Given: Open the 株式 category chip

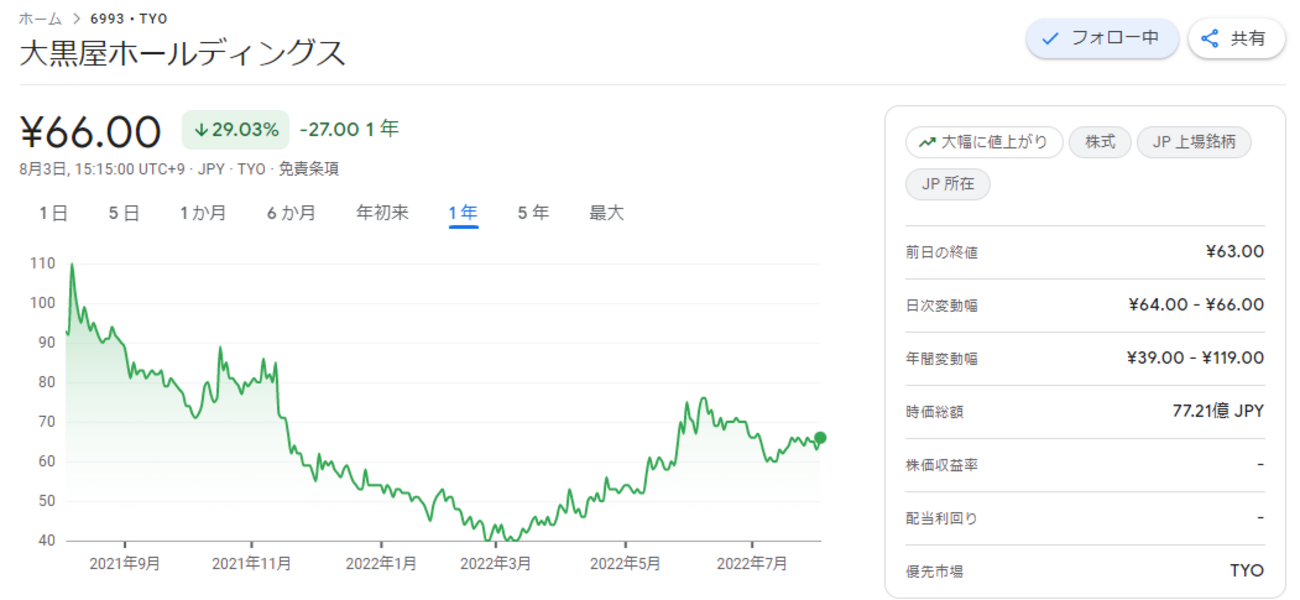Looking at the screenshot, I should pyautogui.click(x=1100, y=142).
